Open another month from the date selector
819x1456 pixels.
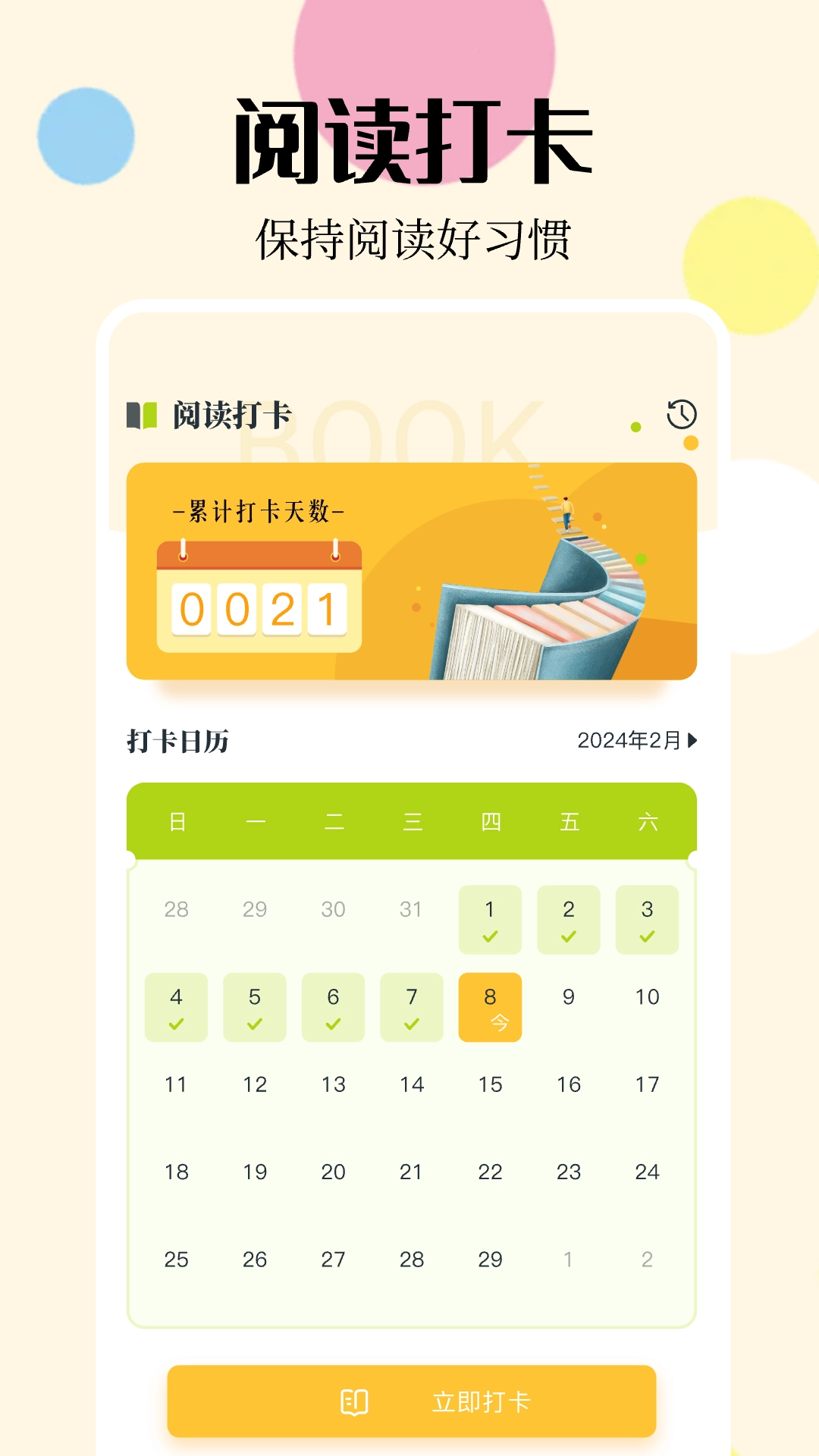(x=637, y=742)
